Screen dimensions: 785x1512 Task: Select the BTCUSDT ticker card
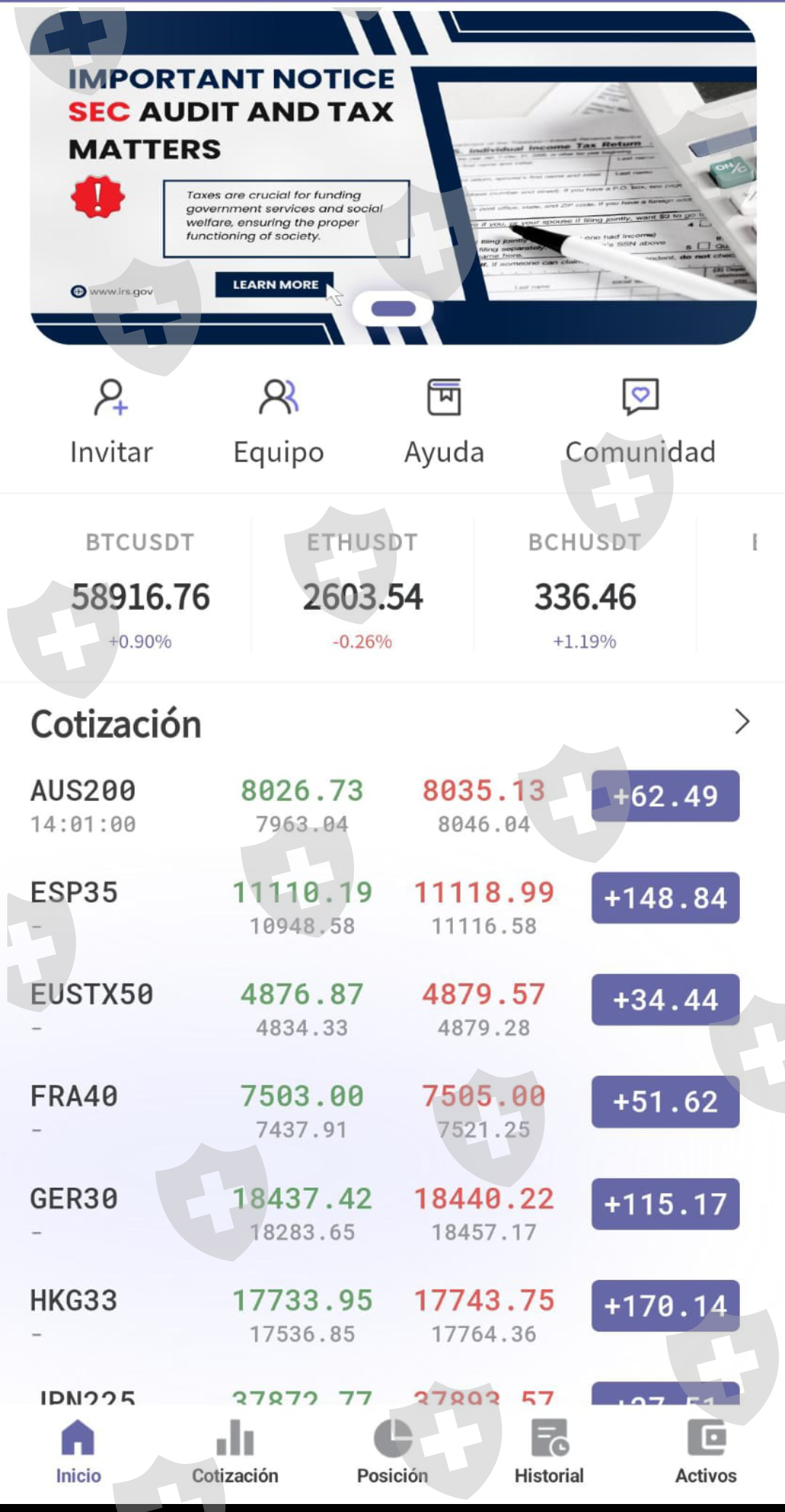pos(140,590)
